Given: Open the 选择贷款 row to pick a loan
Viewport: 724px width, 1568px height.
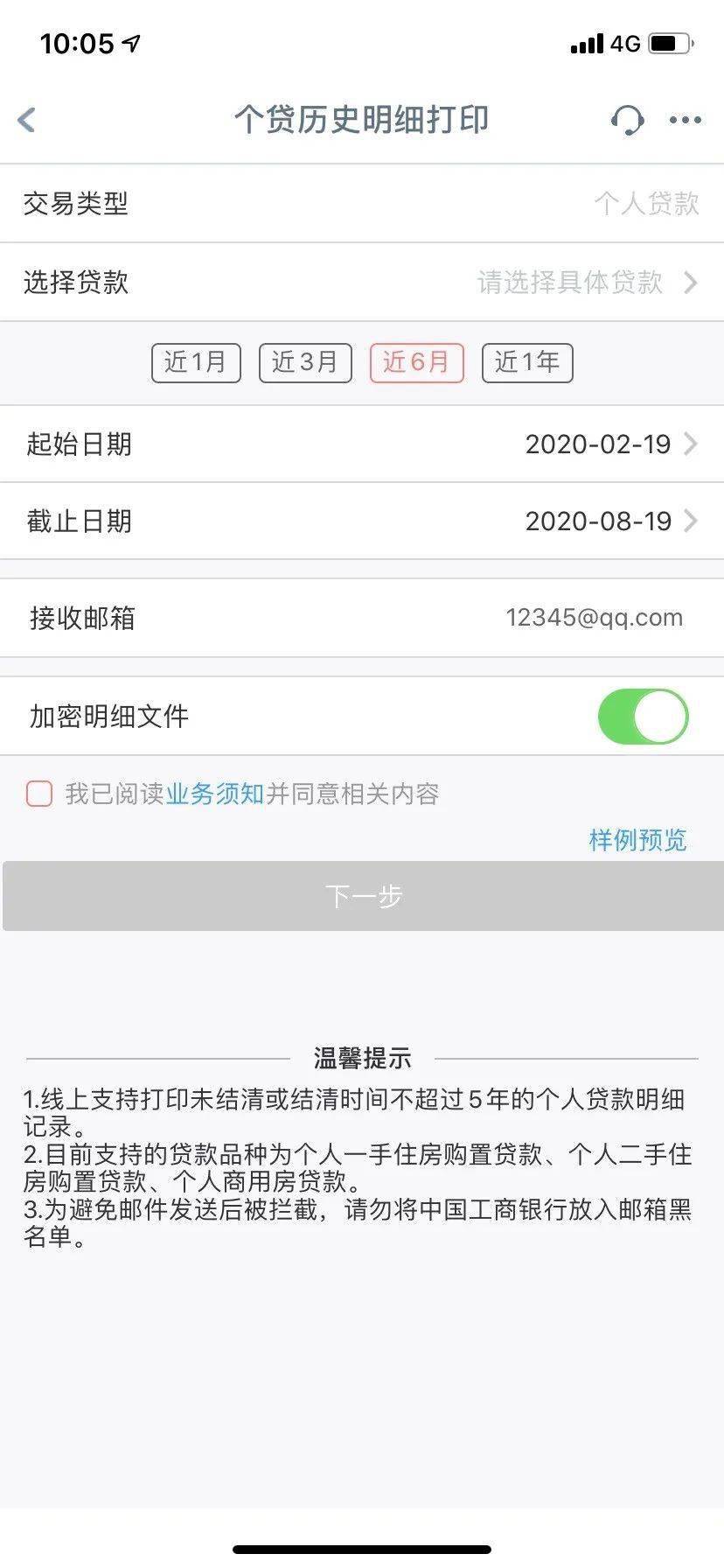Looking at the screenshot, I should [x=362, y=282].
